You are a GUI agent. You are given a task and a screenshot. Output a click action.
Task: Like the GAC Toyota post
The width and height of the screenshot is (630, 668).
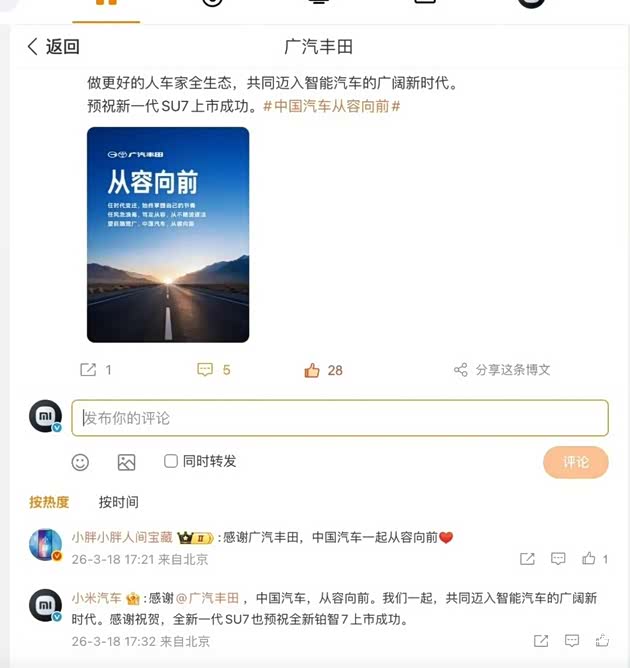(323, 370)
